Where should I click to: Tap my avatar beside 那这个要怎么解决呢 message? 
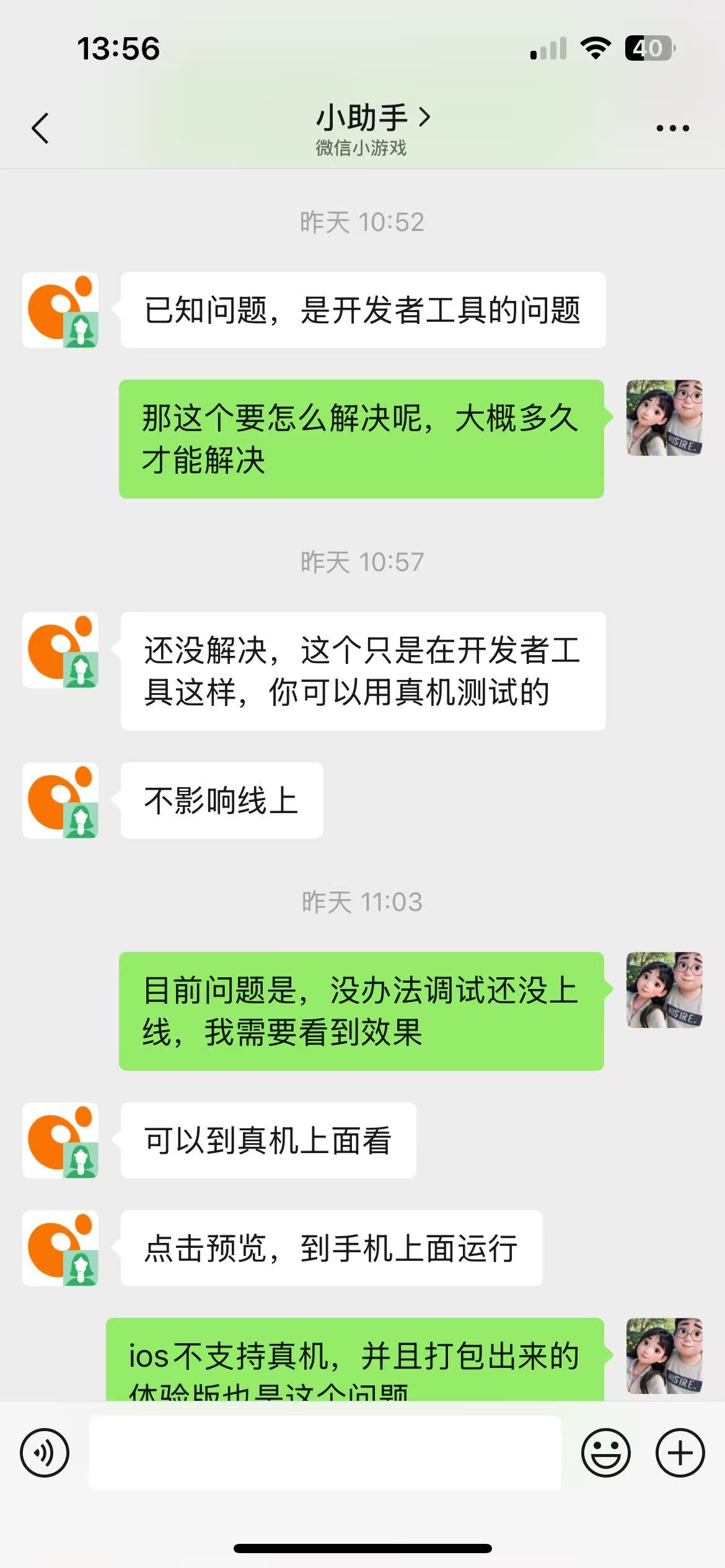pos(664,418)
